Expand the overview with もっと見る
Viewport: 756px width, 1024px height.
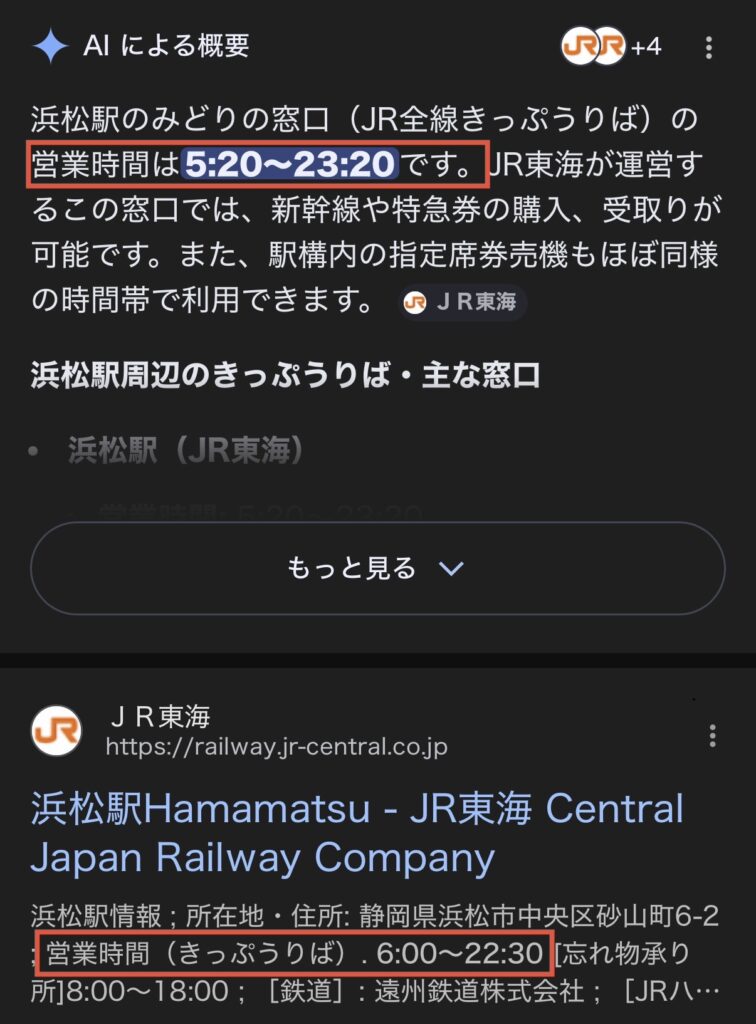pos(377,569)
